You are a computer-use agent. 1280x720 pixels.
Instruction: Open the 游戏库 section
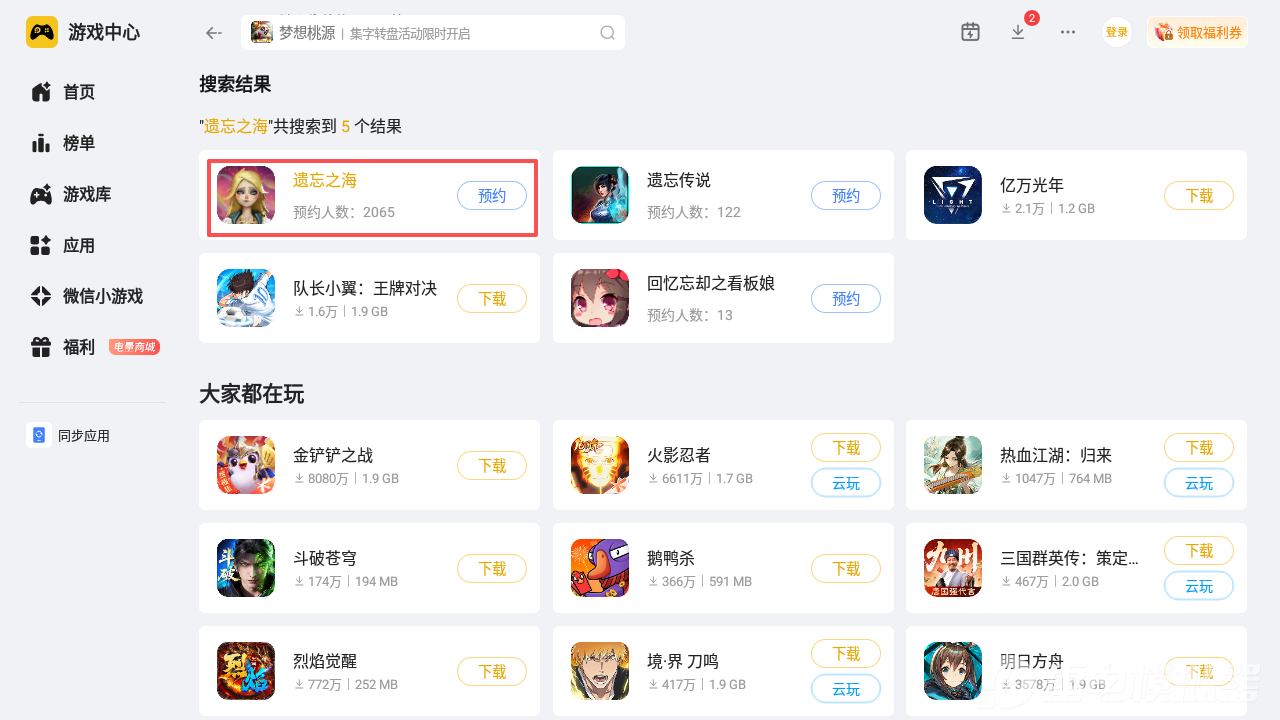point(86,194)
